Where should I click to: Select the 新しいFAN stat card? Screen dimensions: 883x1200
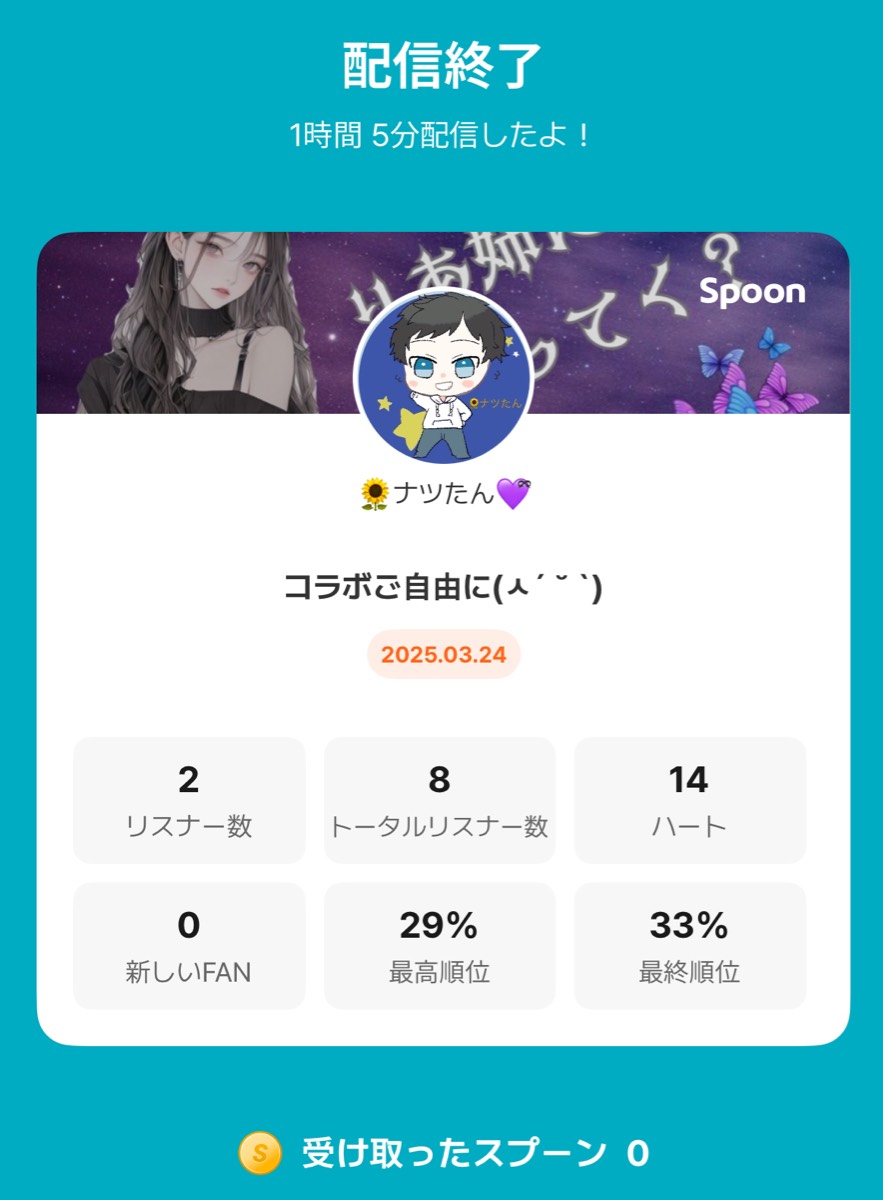pos(190,944)
